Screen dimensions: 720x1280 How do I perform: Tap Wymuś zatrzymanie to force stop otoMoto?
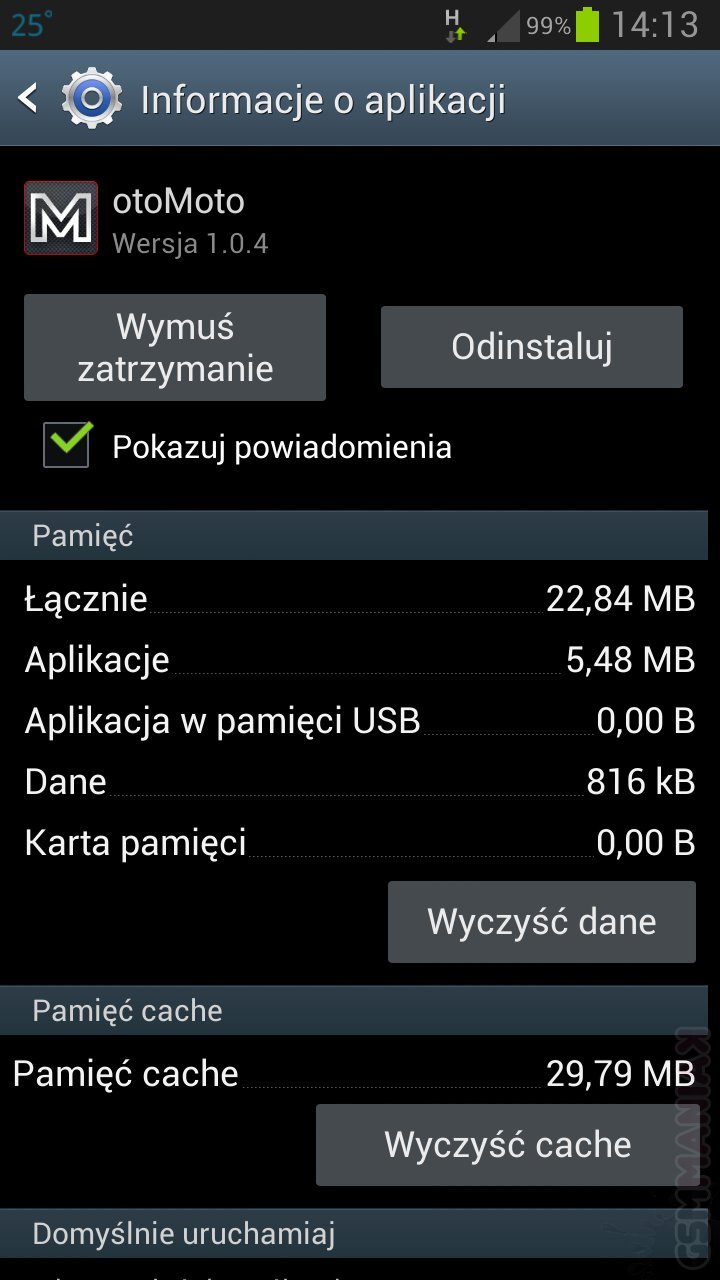pos(175,347)
